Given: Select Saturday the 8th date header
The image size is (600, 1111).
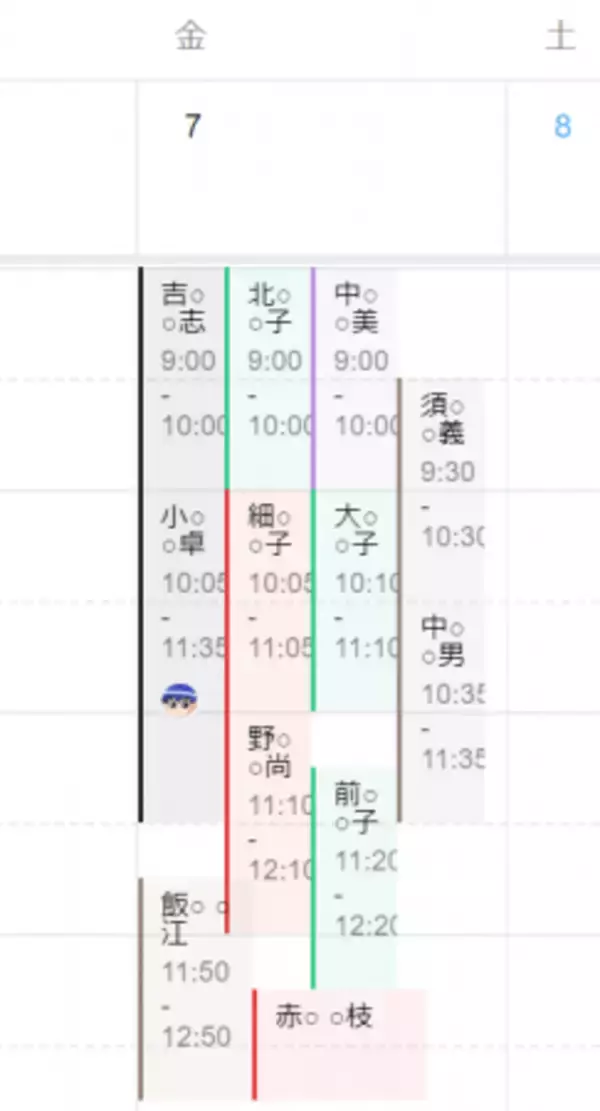Looking at the screenshot, I should pyautogui.click(x=562, y=127).
